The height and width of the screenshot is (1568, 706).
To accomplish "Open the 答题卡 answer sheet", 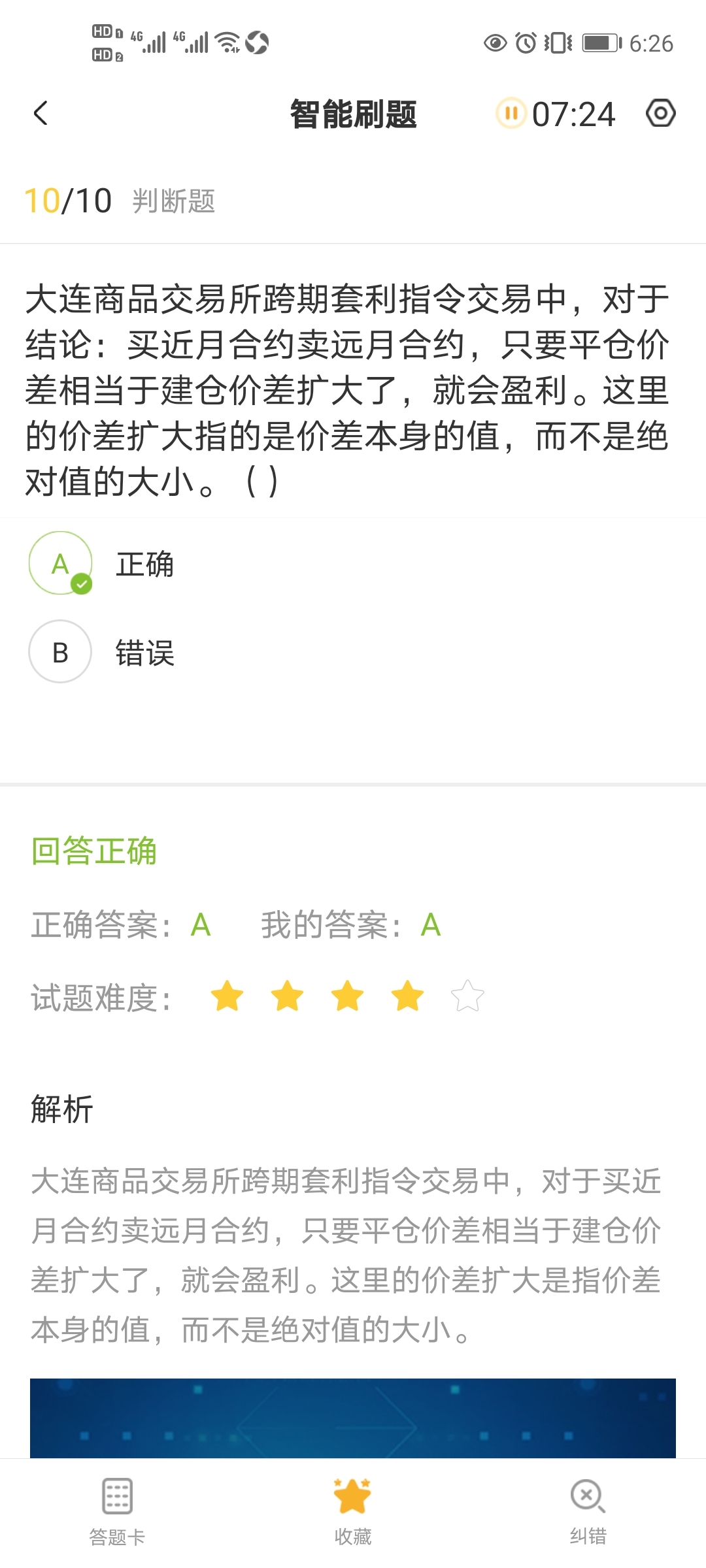I will (117, 1511).
